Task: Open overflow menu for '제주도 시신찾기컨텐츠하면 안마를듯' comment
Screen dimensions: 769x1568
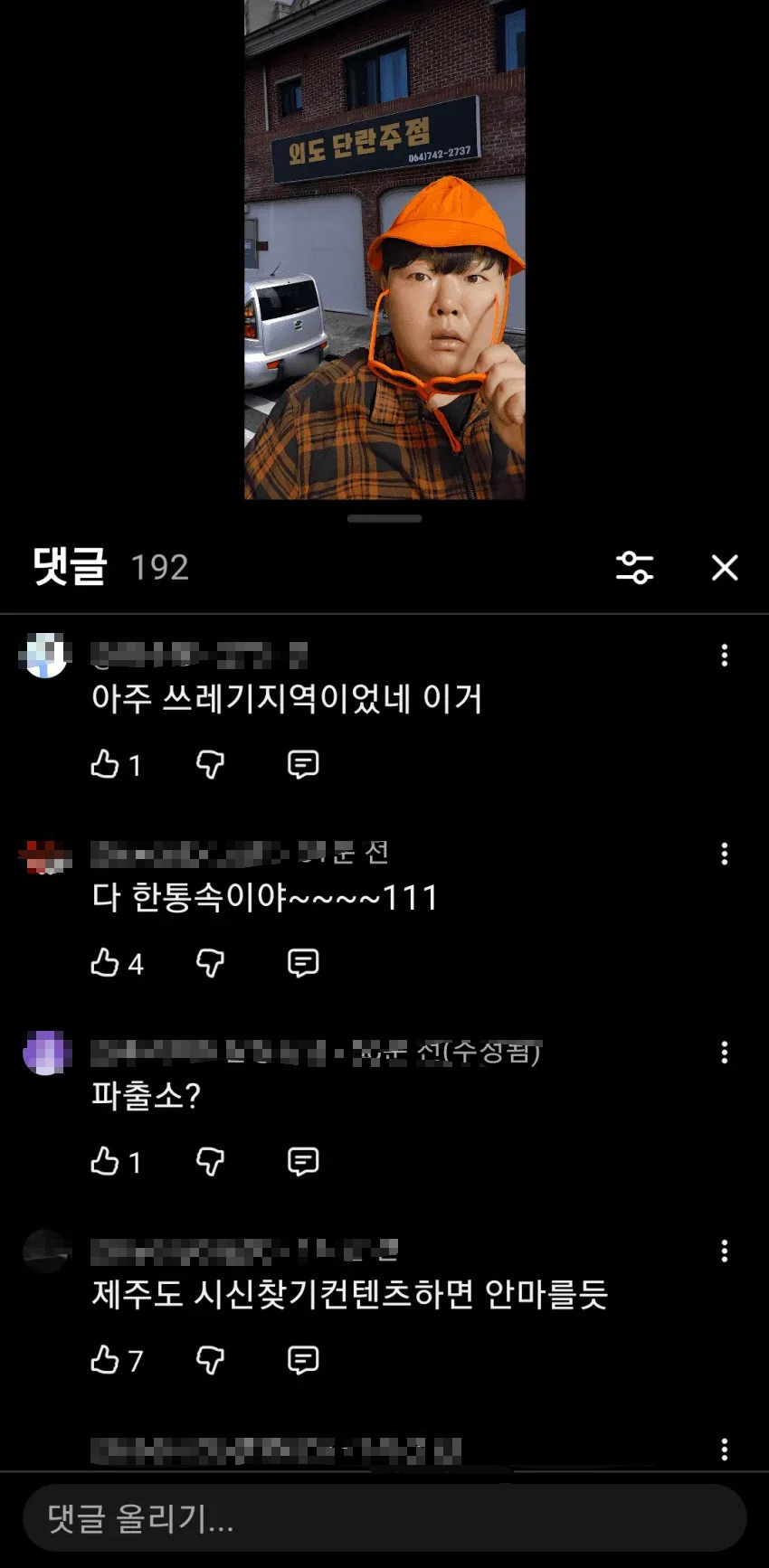Action: 724,1251
